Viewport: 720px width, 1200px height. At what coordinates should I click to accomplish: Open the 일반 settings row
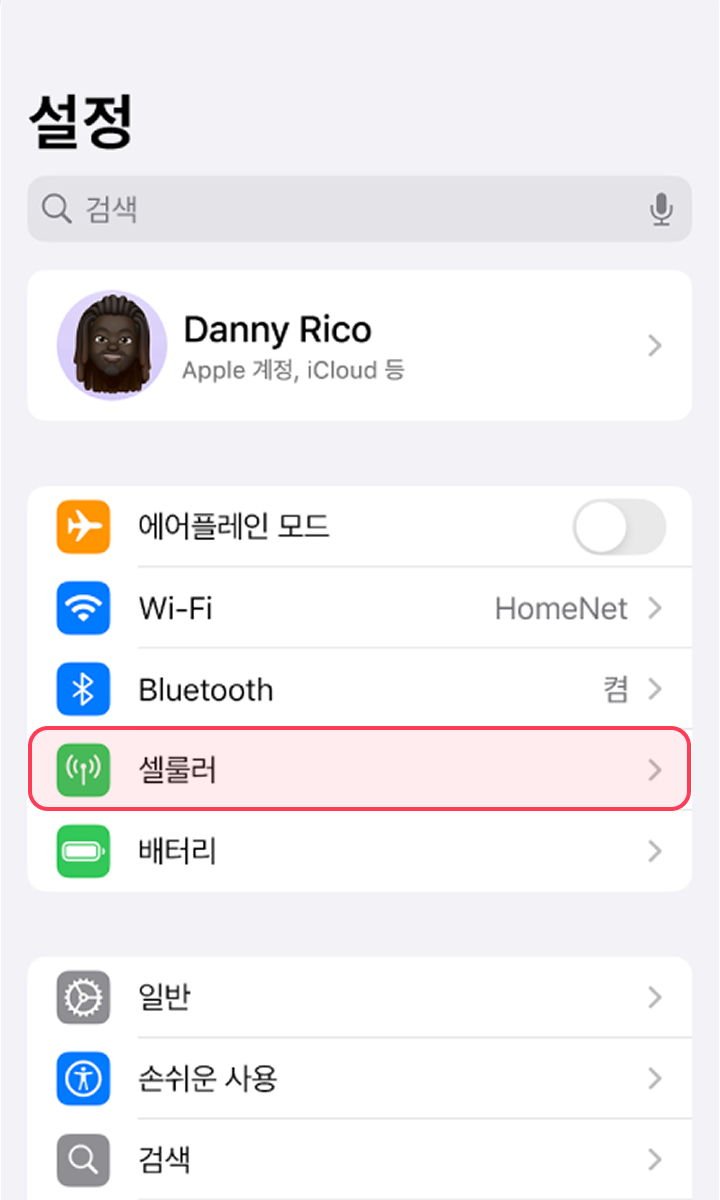pos(360,997)
